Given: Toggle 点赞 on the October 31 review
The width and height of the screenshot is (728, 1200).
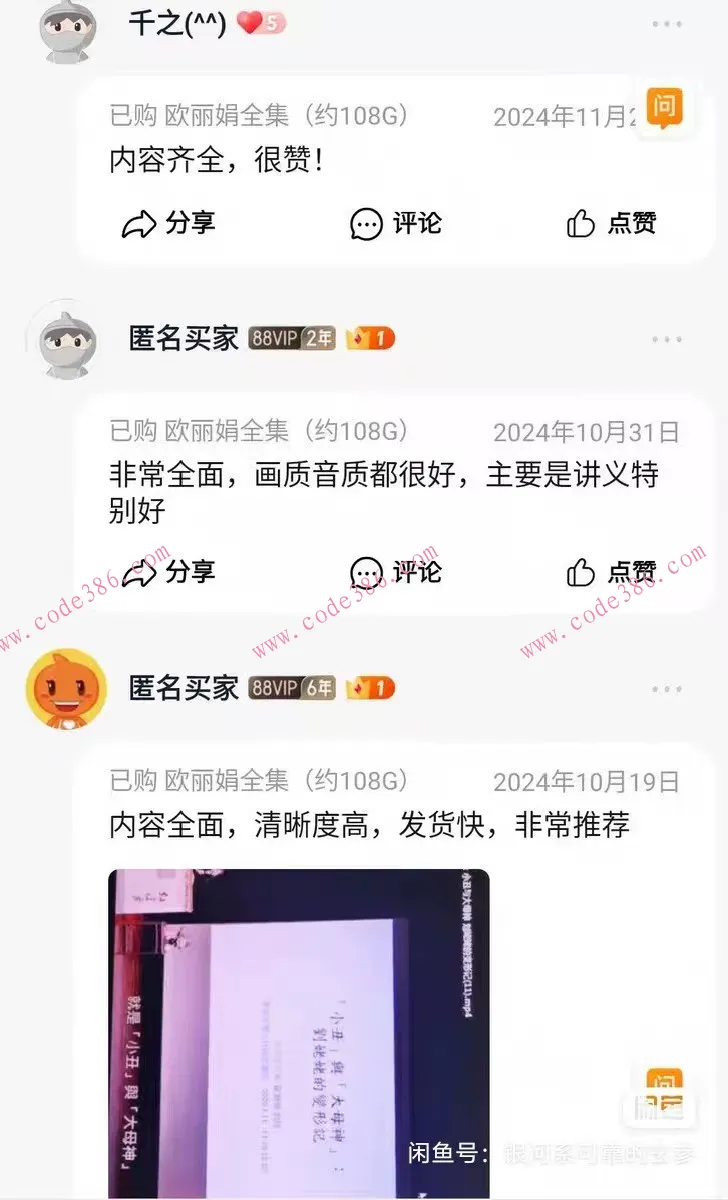Looking at the screenshot, I should click(x=612, y=572).
